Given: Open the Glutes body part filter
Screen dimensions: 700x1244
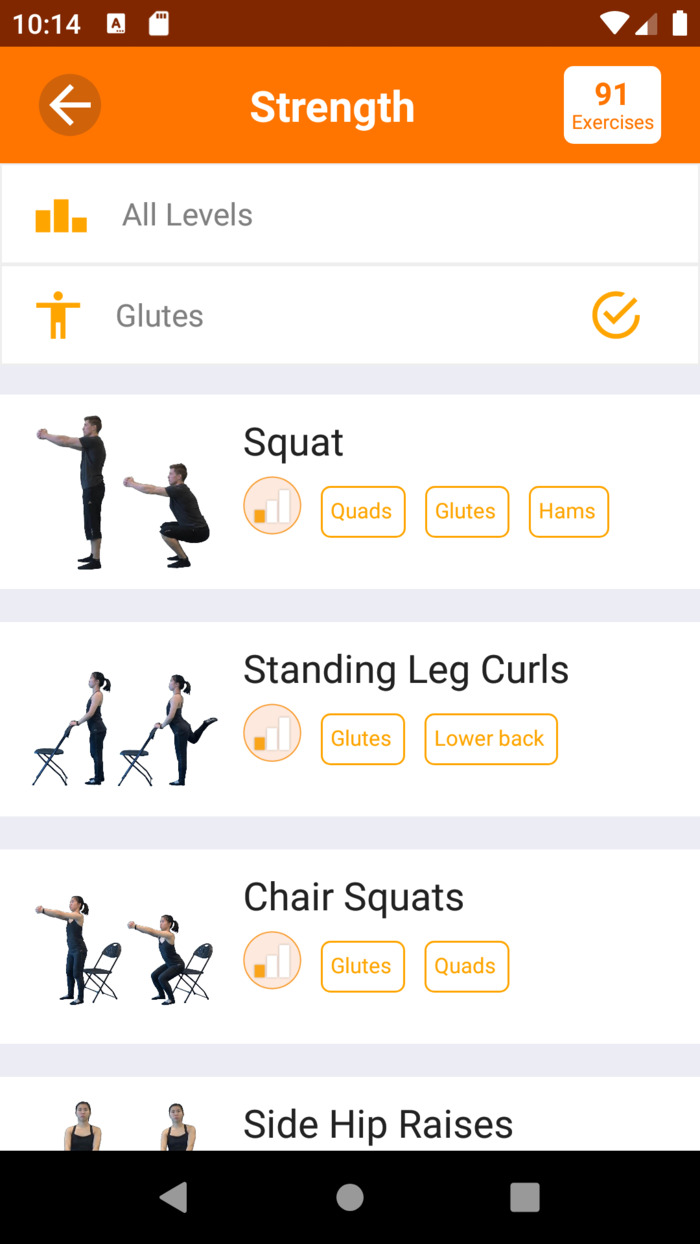Looking at the screenshot, I should (350, 316).
